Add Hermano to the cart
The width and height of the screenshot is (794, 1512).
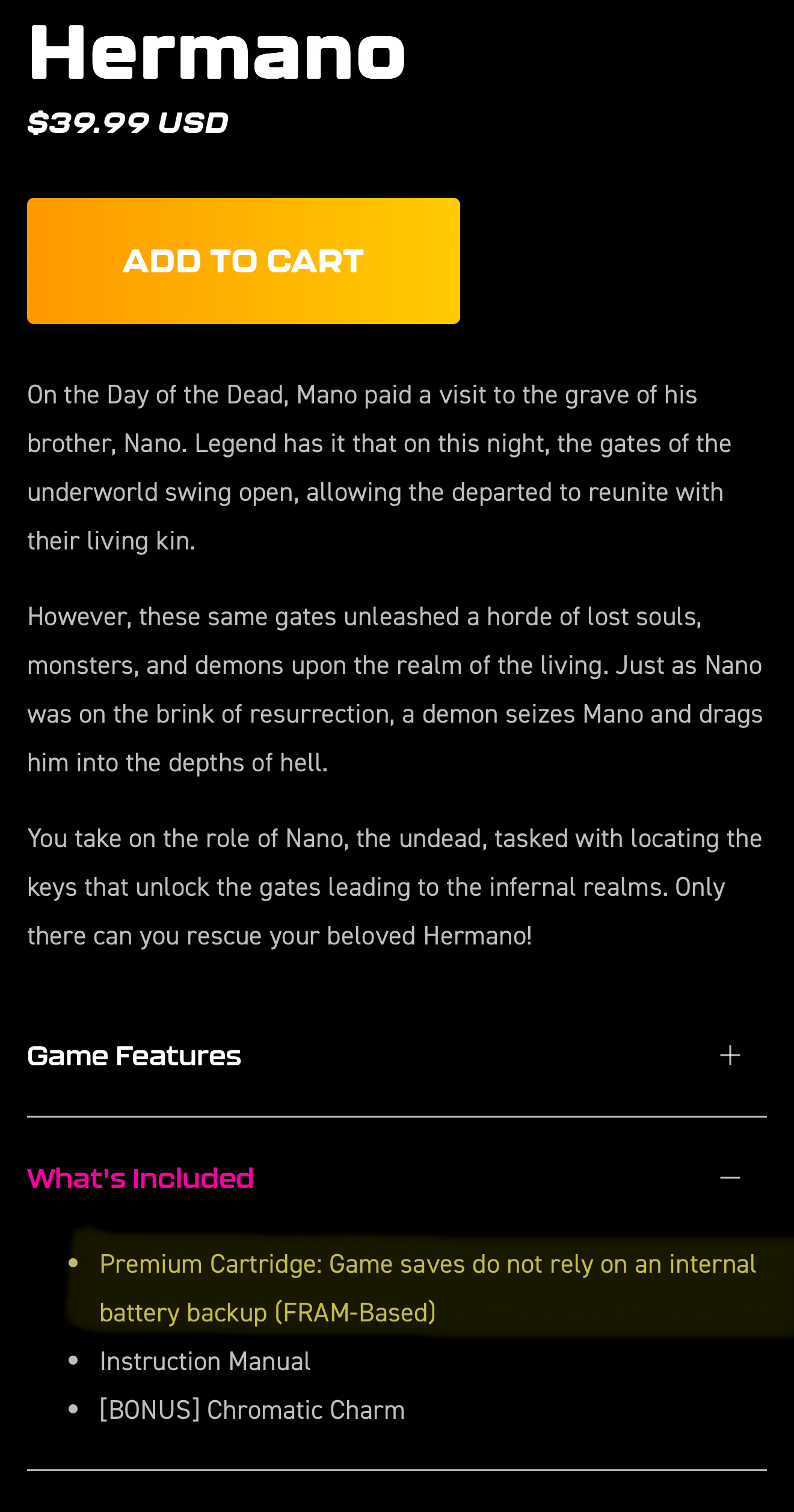click(x=243, y=261)
